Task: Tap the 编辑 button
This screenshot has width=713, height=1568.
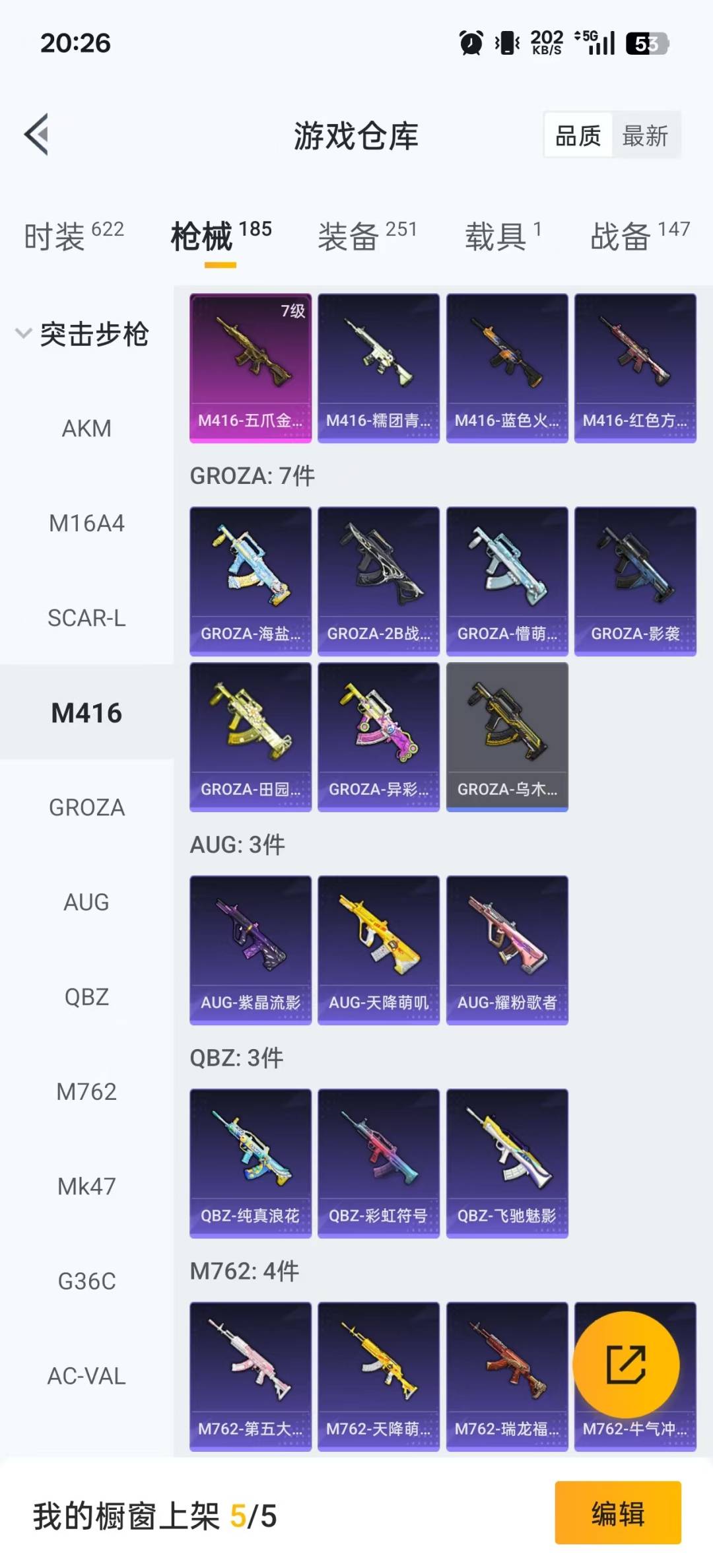Action: click(x=618, y=1513)
